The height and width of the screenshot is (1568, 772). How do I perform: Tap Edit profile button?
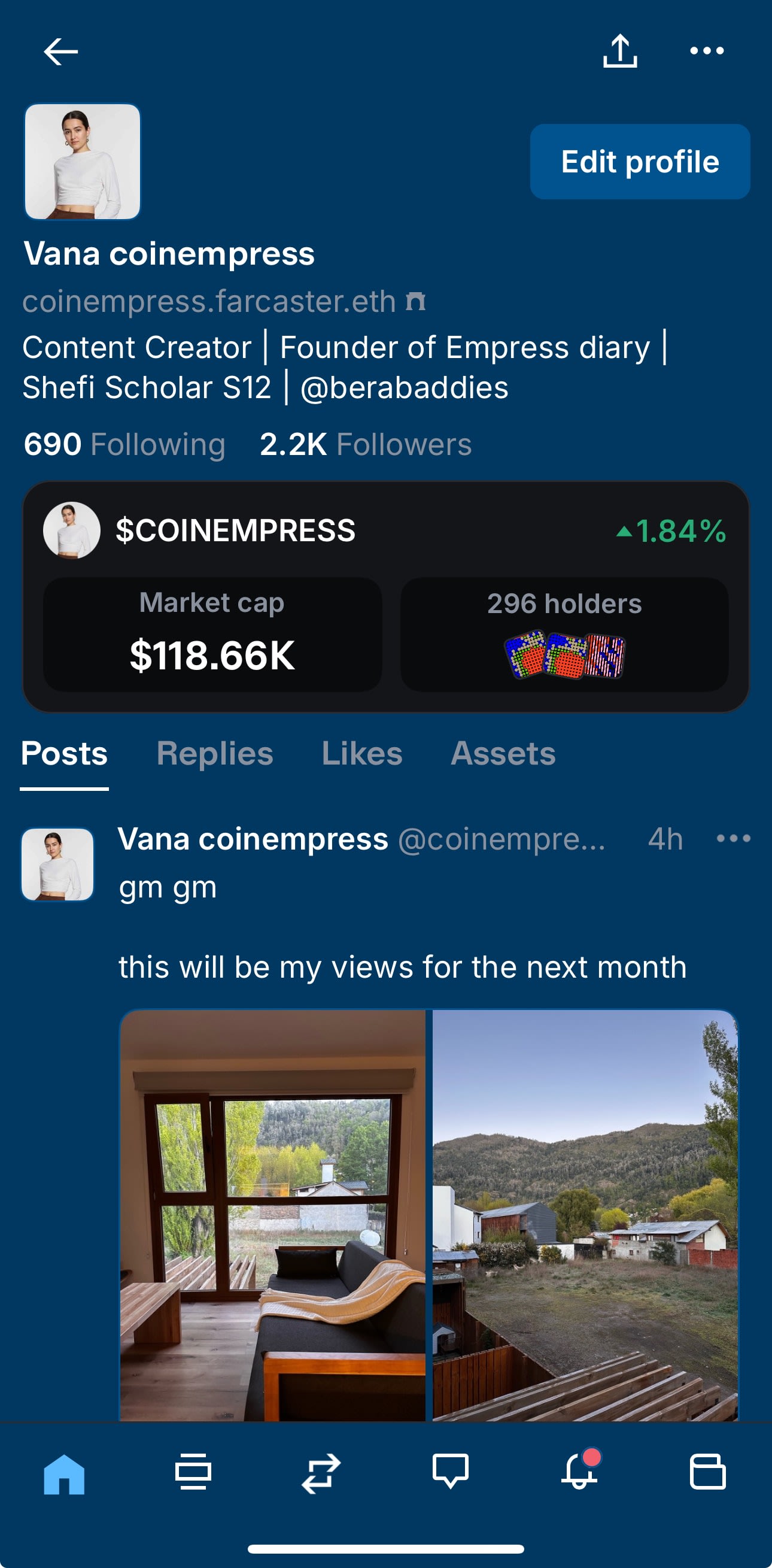[x=639, y=162]
